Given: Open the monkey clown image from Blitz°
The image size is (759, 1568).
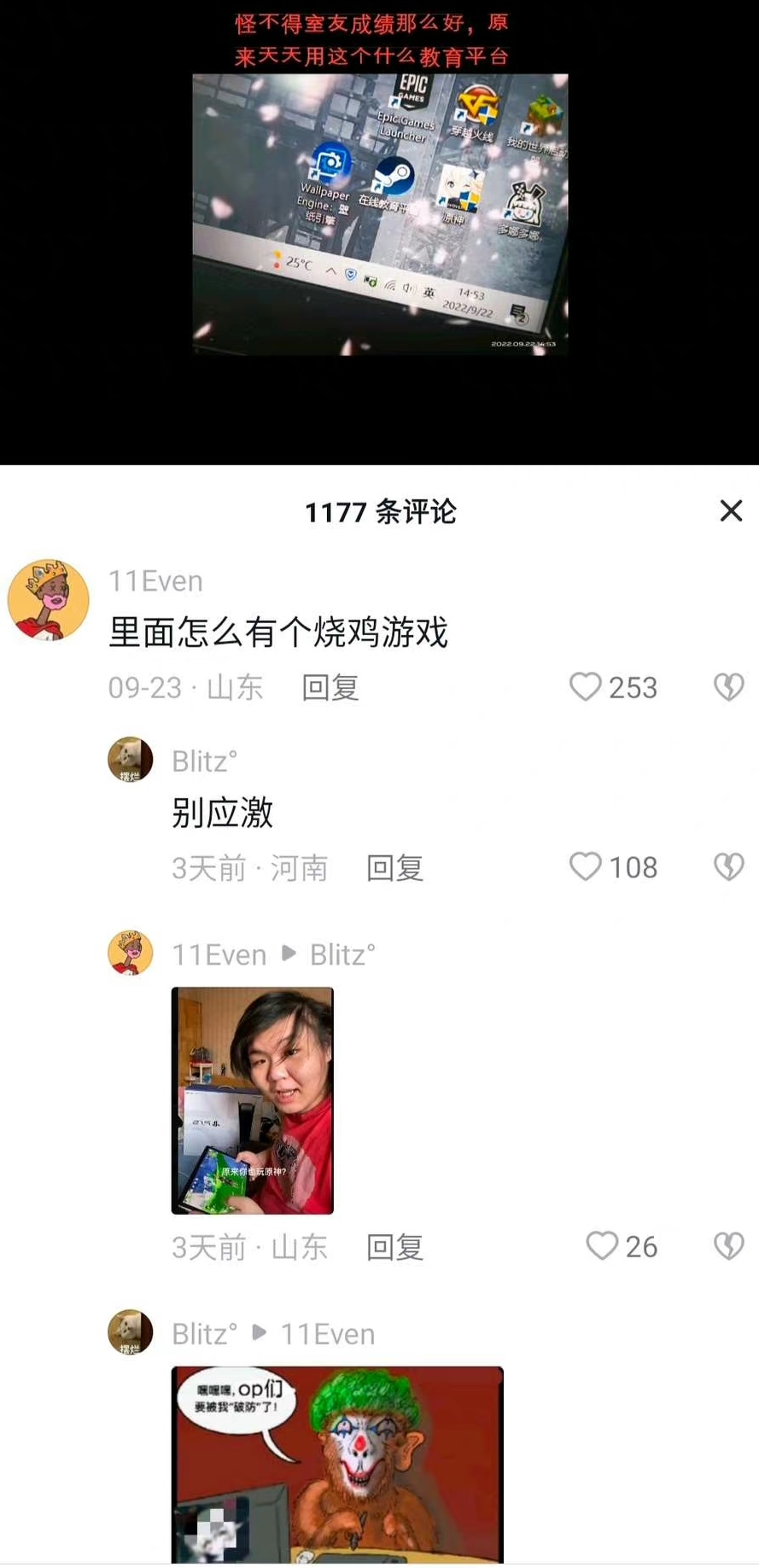Looking at the screenshot, I should [336, 1464].
